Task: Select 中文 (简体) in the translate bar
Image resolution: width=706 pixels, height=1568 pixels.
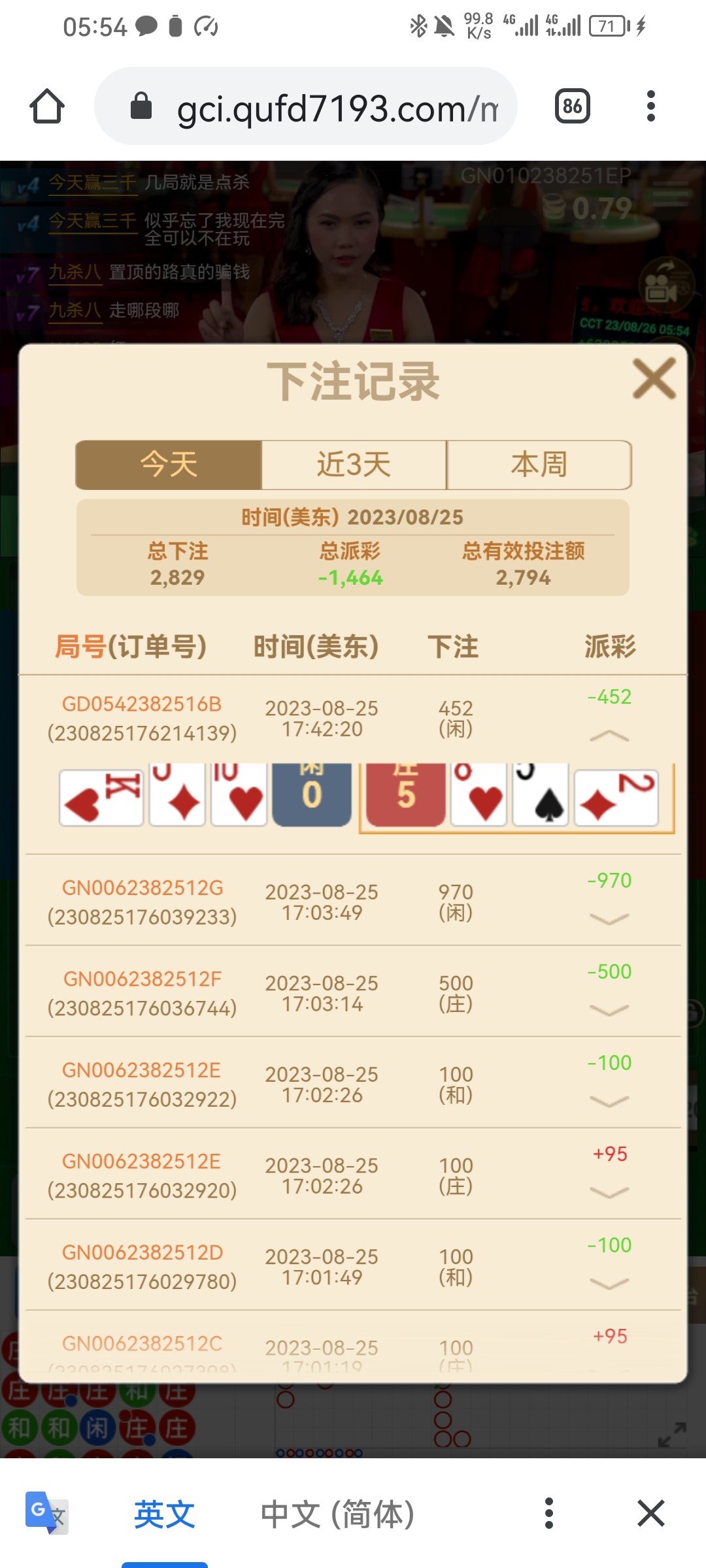Action: (337, 1514)
